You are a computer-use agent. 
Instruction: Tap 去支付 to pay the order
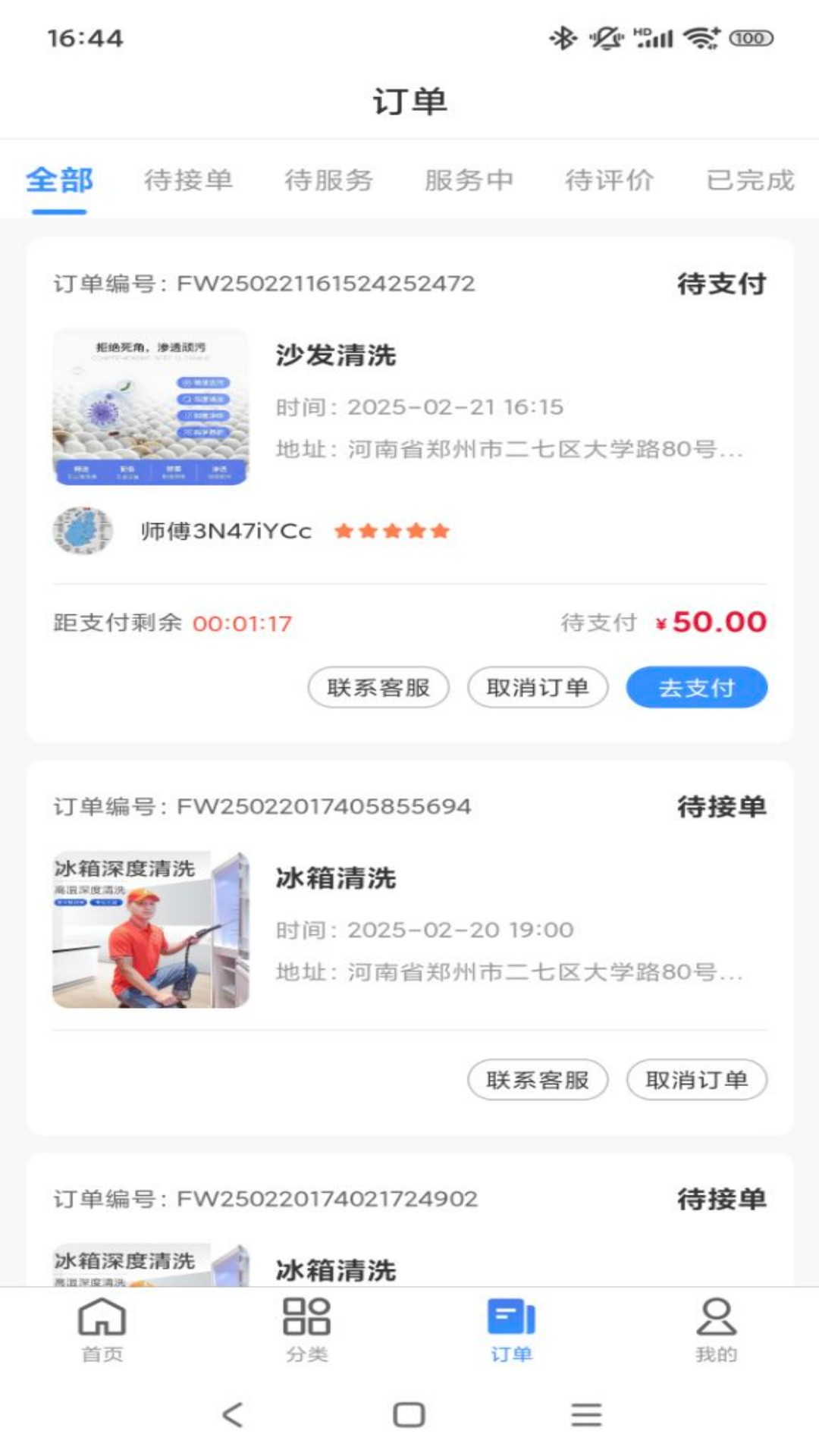[x=696, y=688]
